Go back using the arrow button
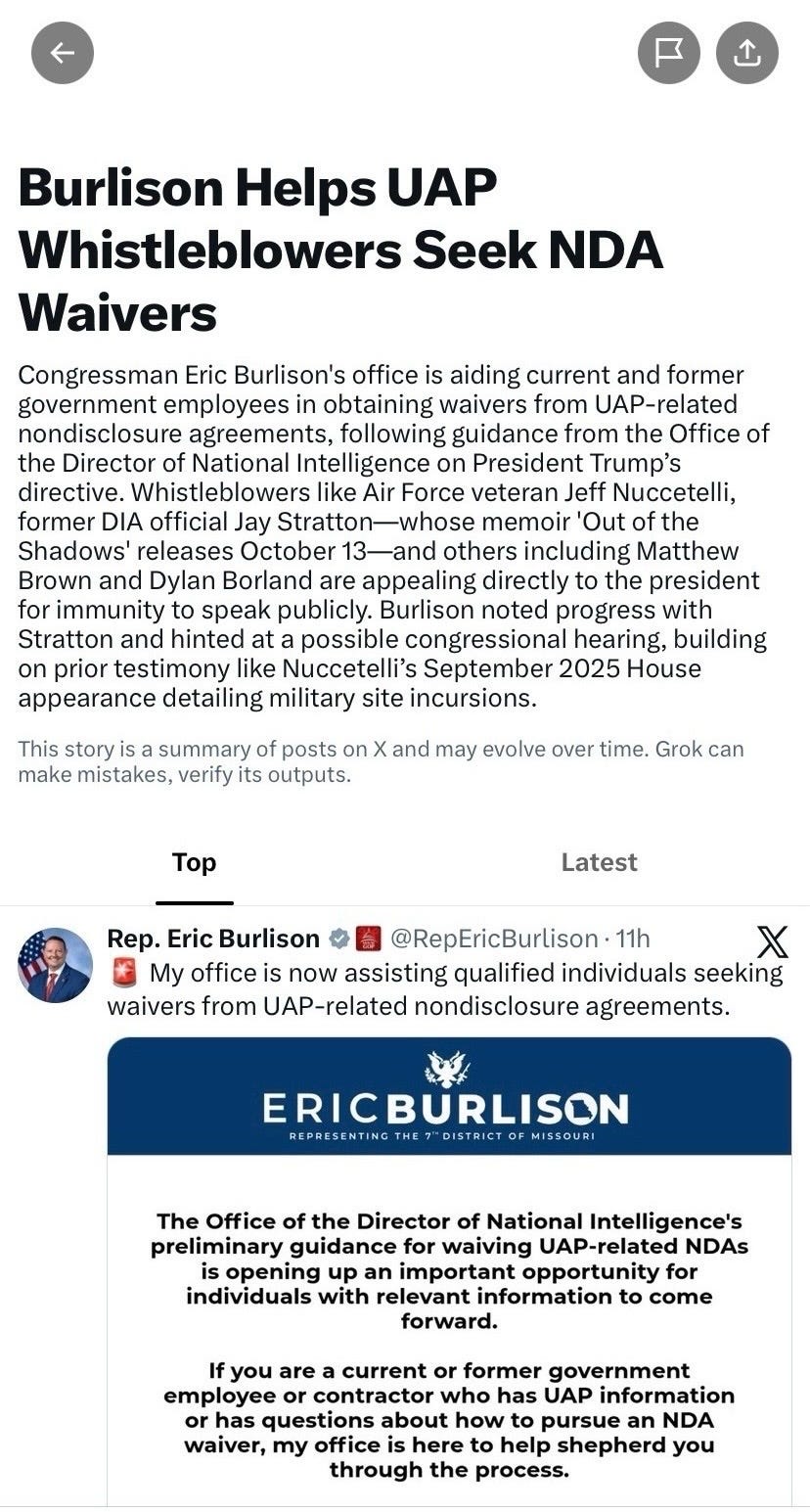Viewport: 810px width, 1512px height. tap(63, 53)
